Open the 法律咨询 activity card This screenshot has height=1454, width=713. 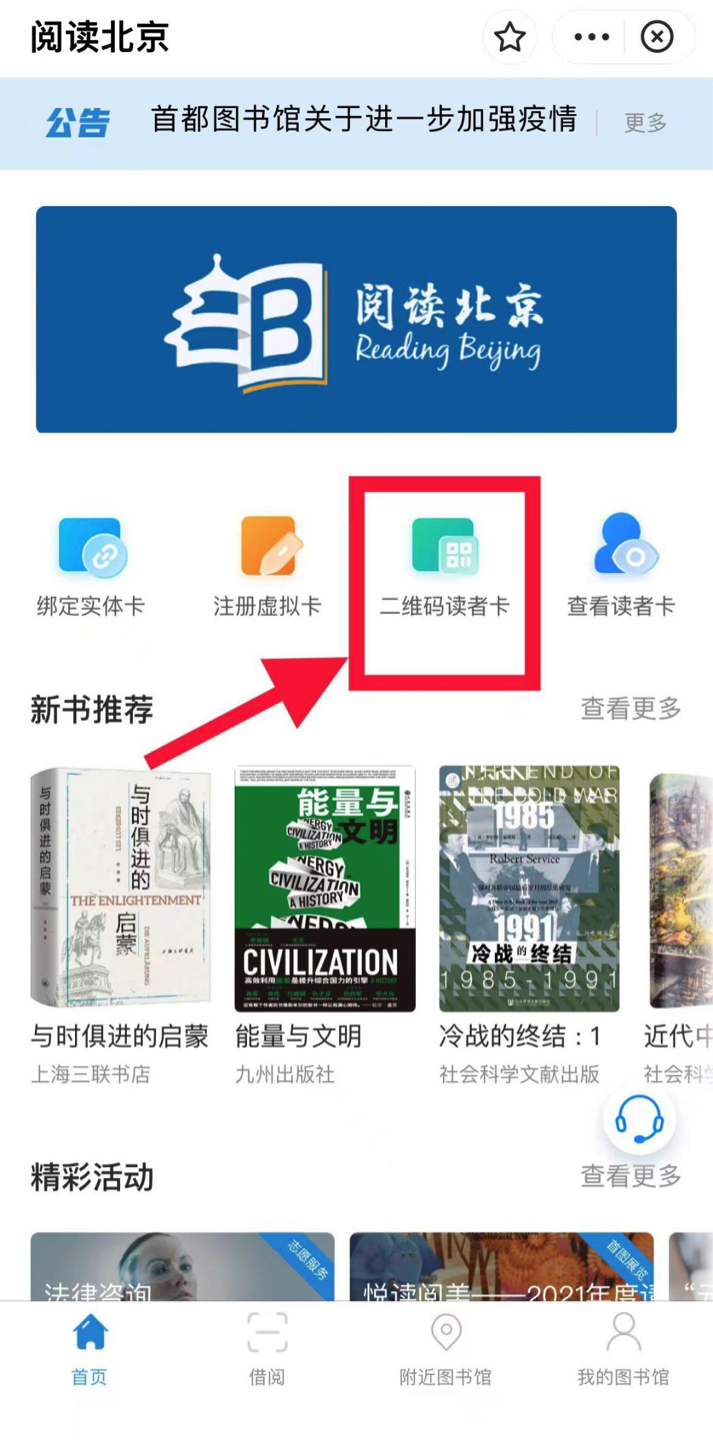tap(181, 1268)
